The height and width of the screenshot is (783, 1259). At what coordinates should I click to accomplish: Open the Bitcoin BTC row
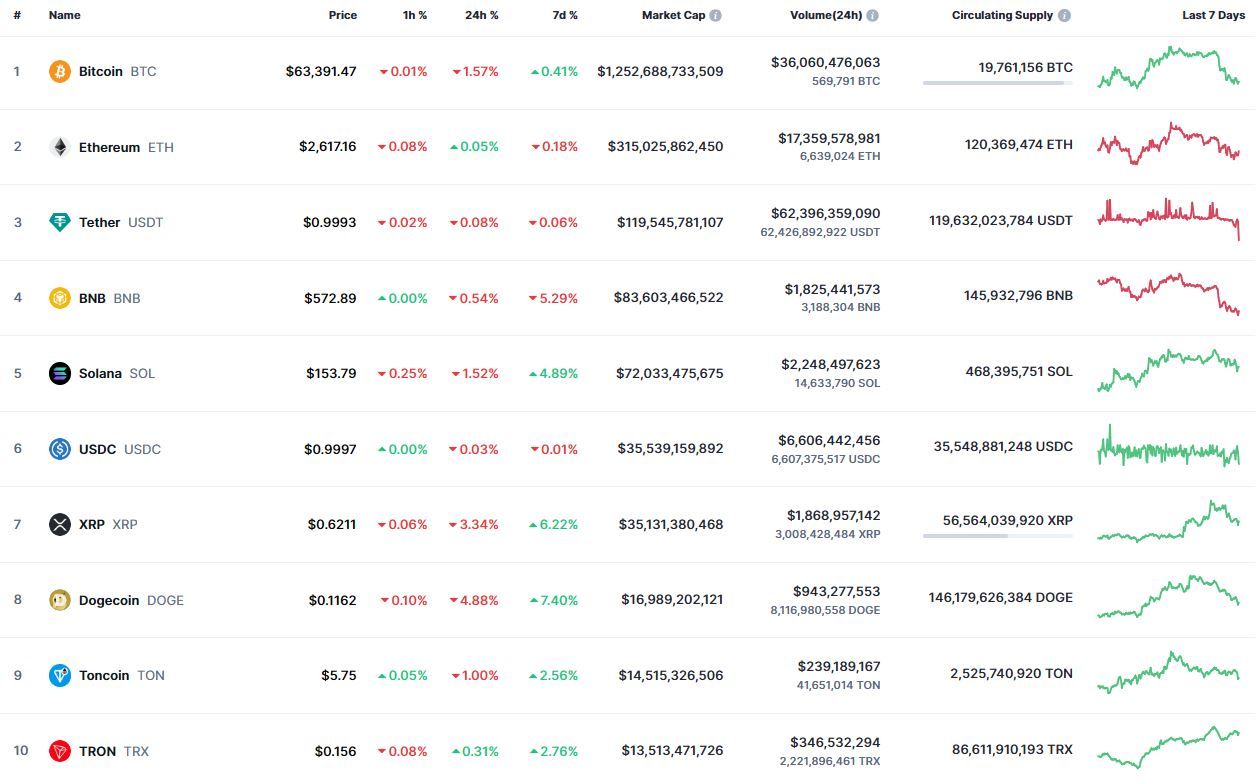pos(101,72)
